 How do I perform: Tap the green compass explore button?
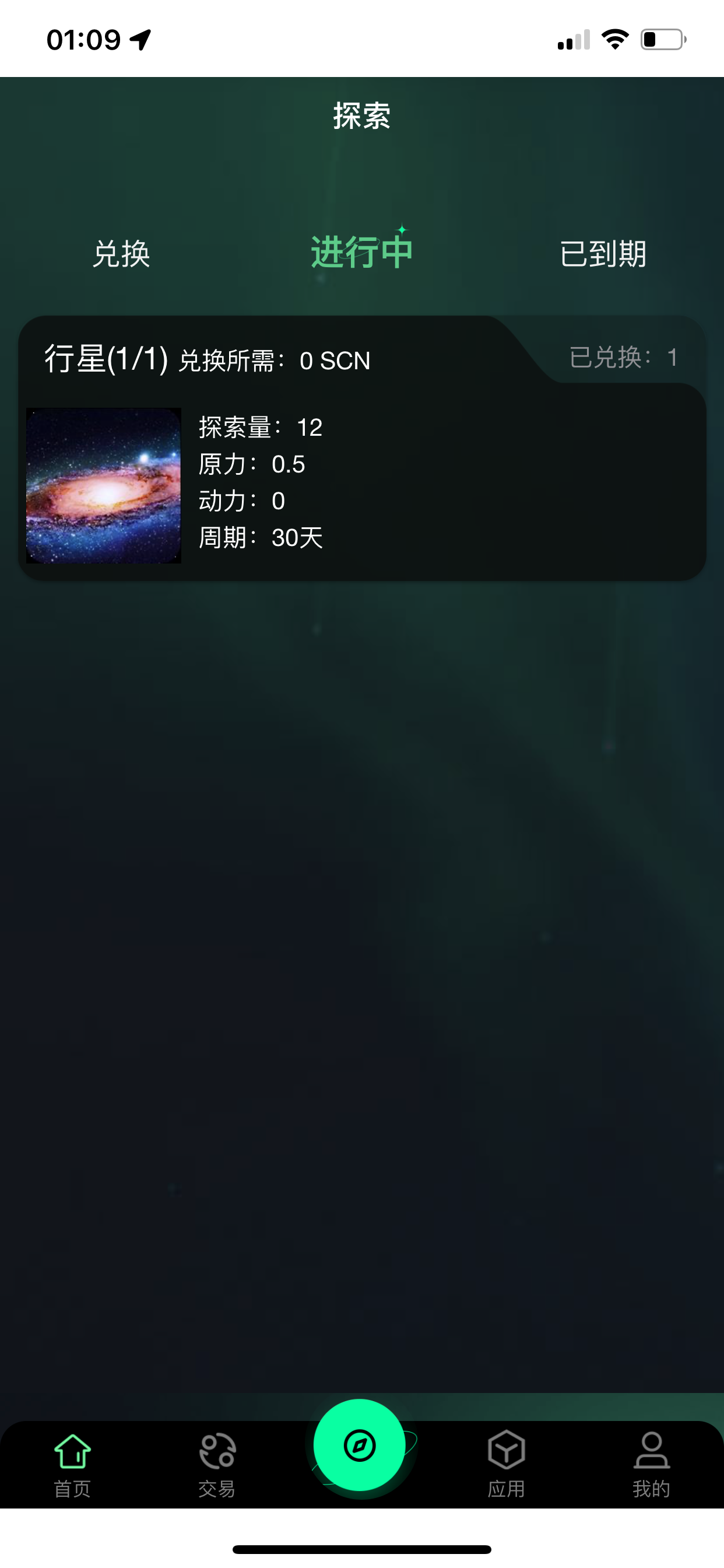(360, 1444)
